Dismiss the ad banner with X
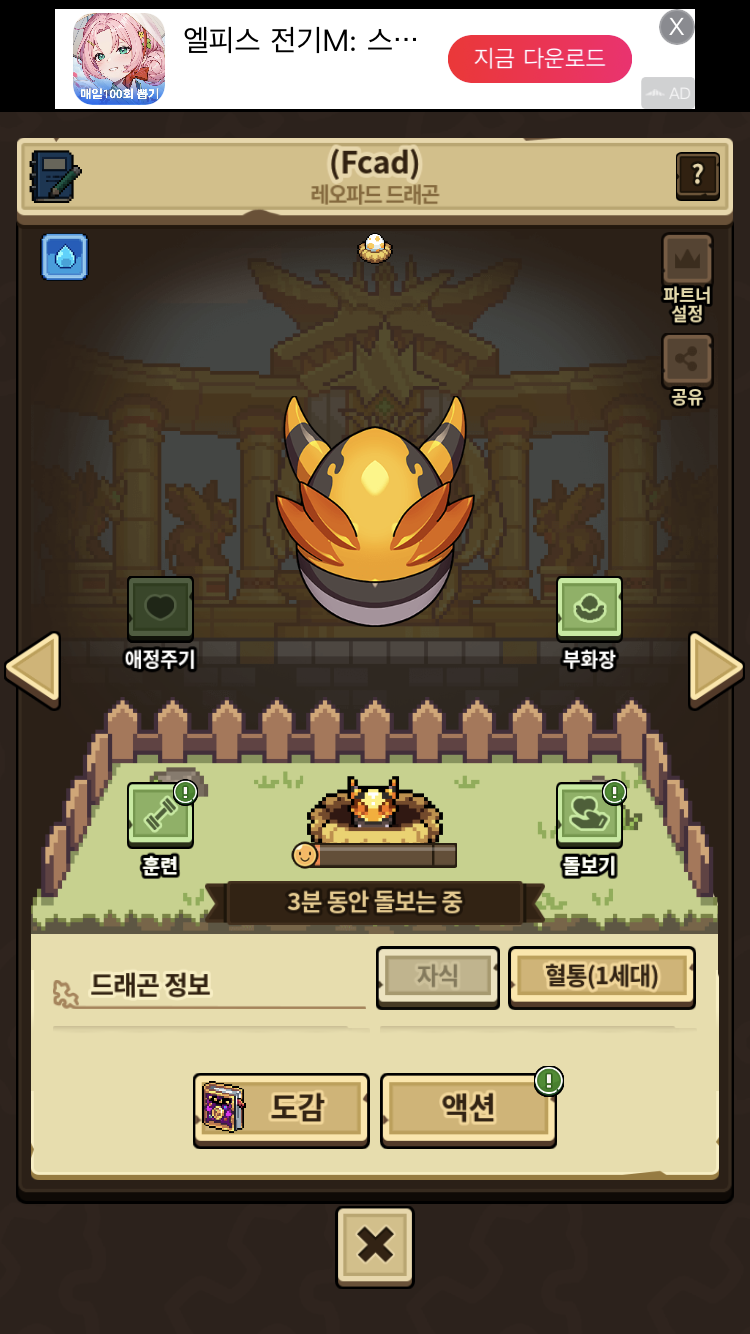Viewport: 750px width, 1334px height. pyautogui.click(x=677, y=26)
